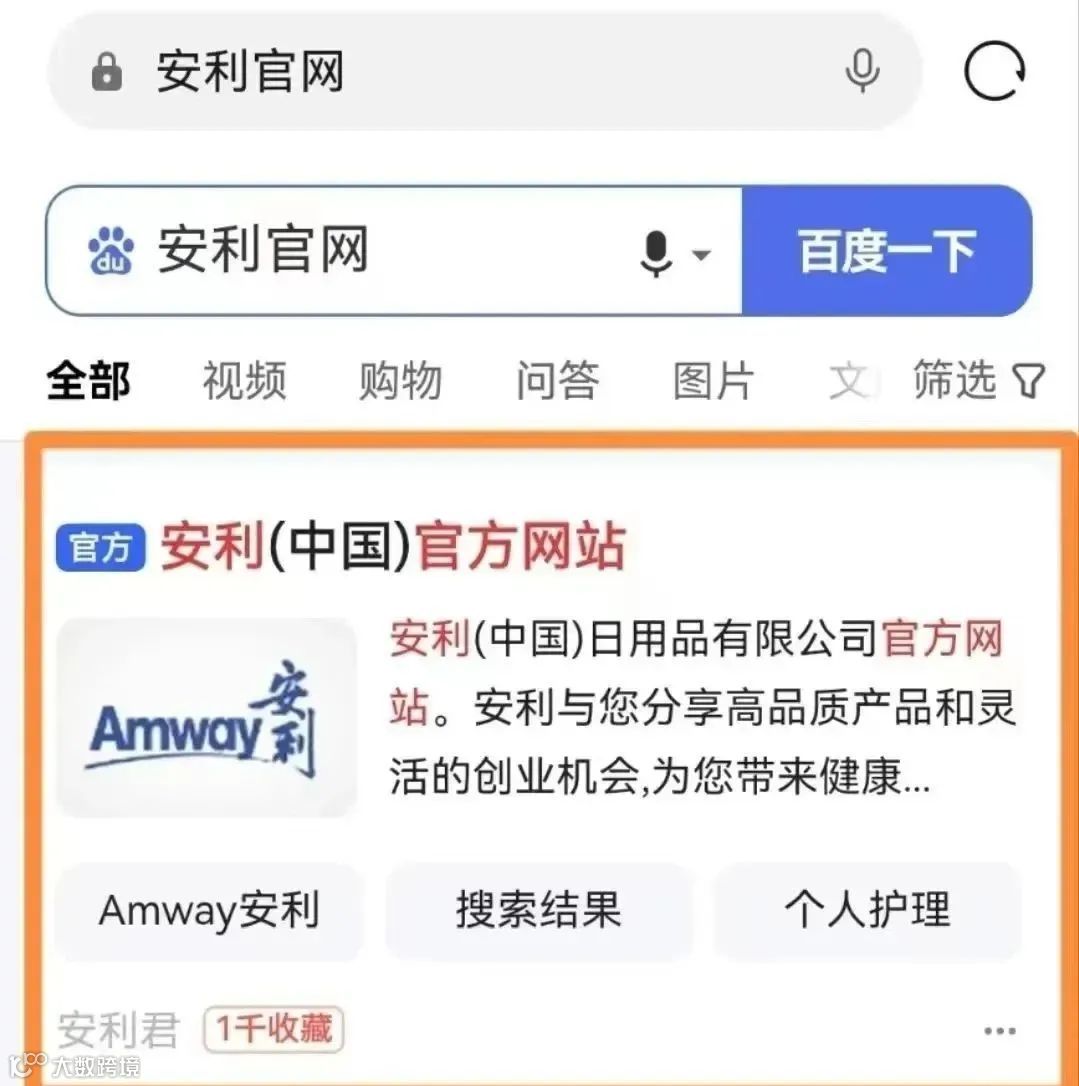
Task: Expand the voice input options dropdown arrow
Action: point(700,255)
